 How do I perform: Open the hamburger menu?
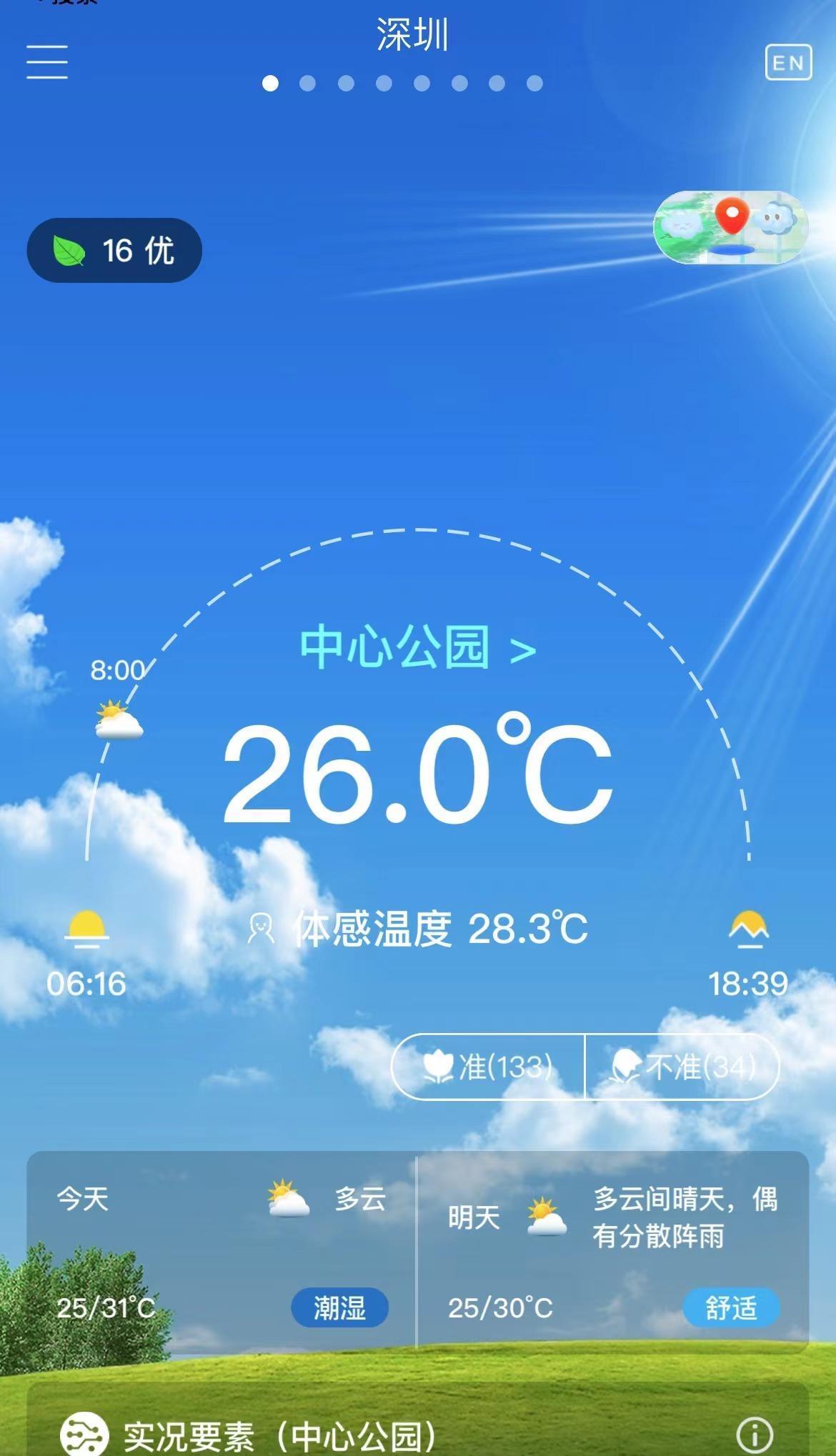click(47, 62)
